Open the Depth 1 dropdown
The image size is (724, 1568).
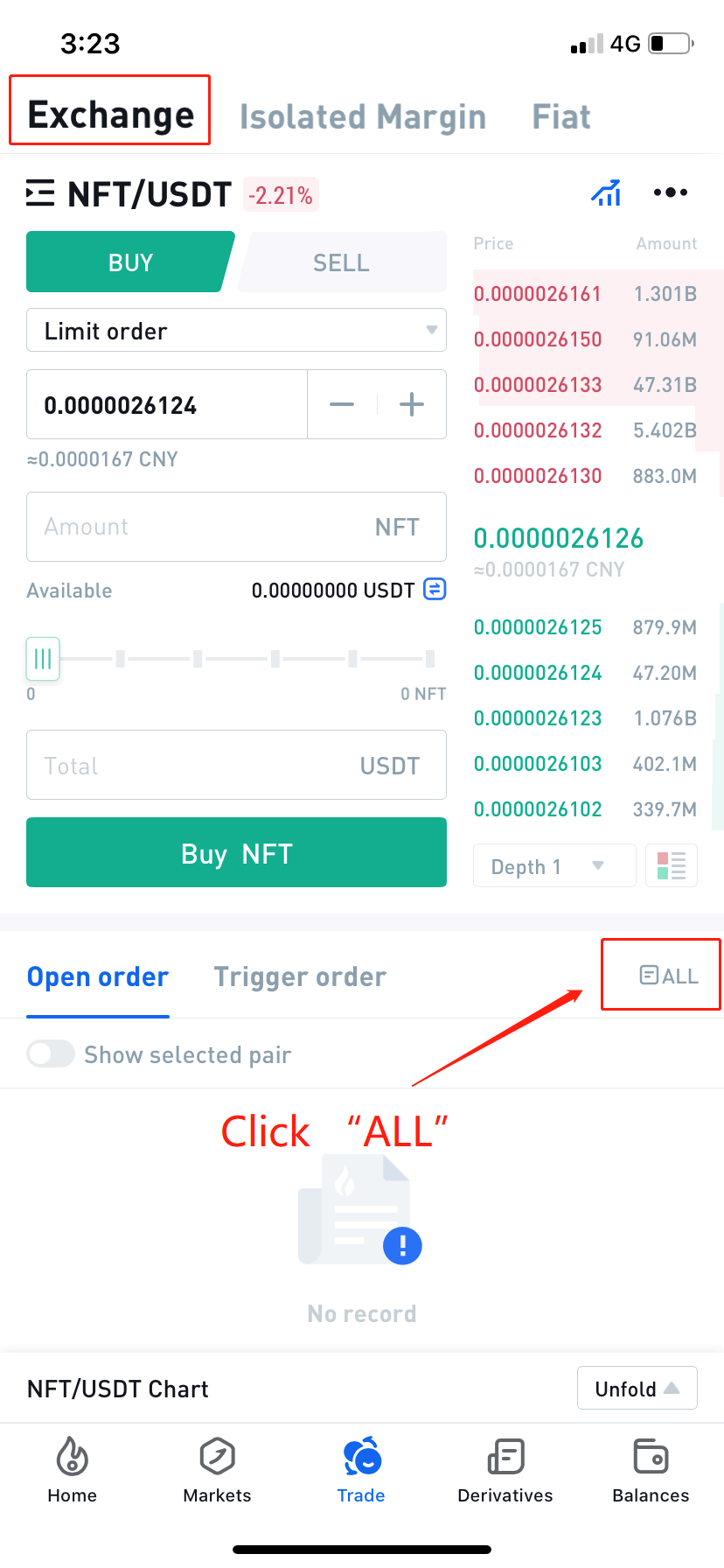(554, 866)
